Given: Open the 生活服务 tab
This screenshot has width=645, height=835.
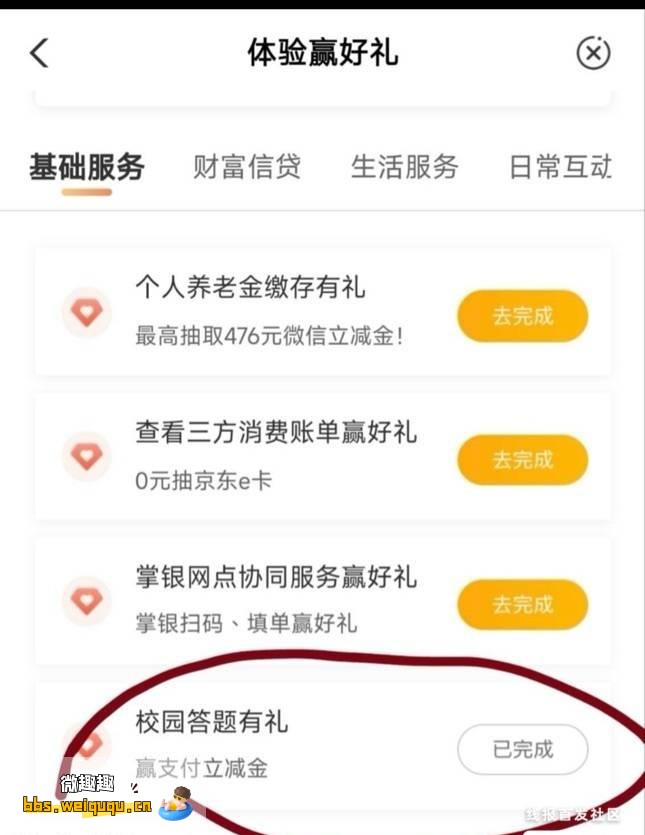Looking at the screenshot, I should tap(404, 167).
